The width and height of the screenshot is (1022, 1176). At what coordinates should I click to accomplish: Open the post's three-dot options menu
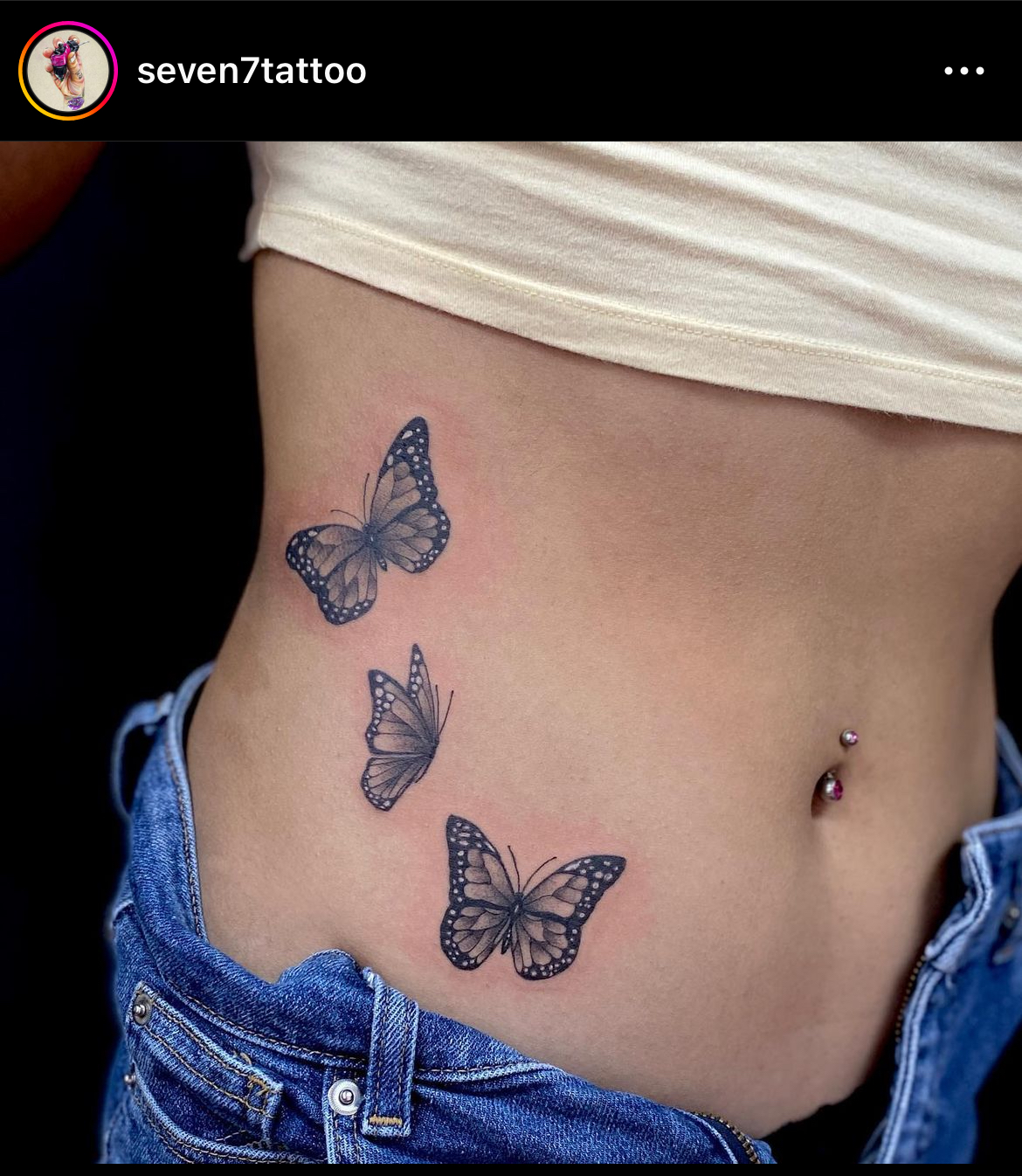pyautogui.click(x=963, y=71)
